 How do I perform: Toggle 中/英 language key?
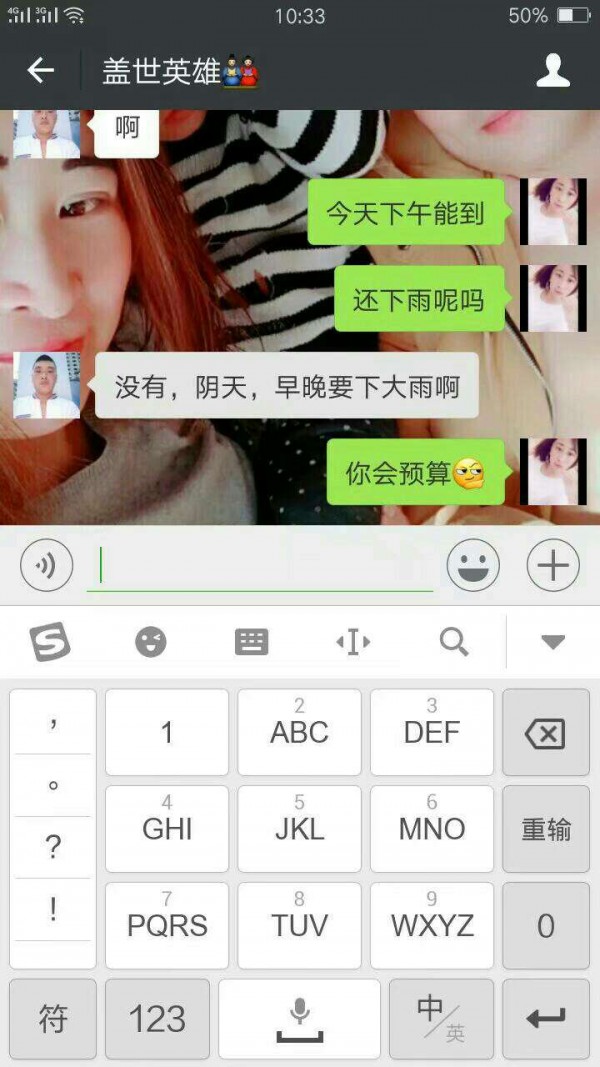click(x=440, y=1019)
